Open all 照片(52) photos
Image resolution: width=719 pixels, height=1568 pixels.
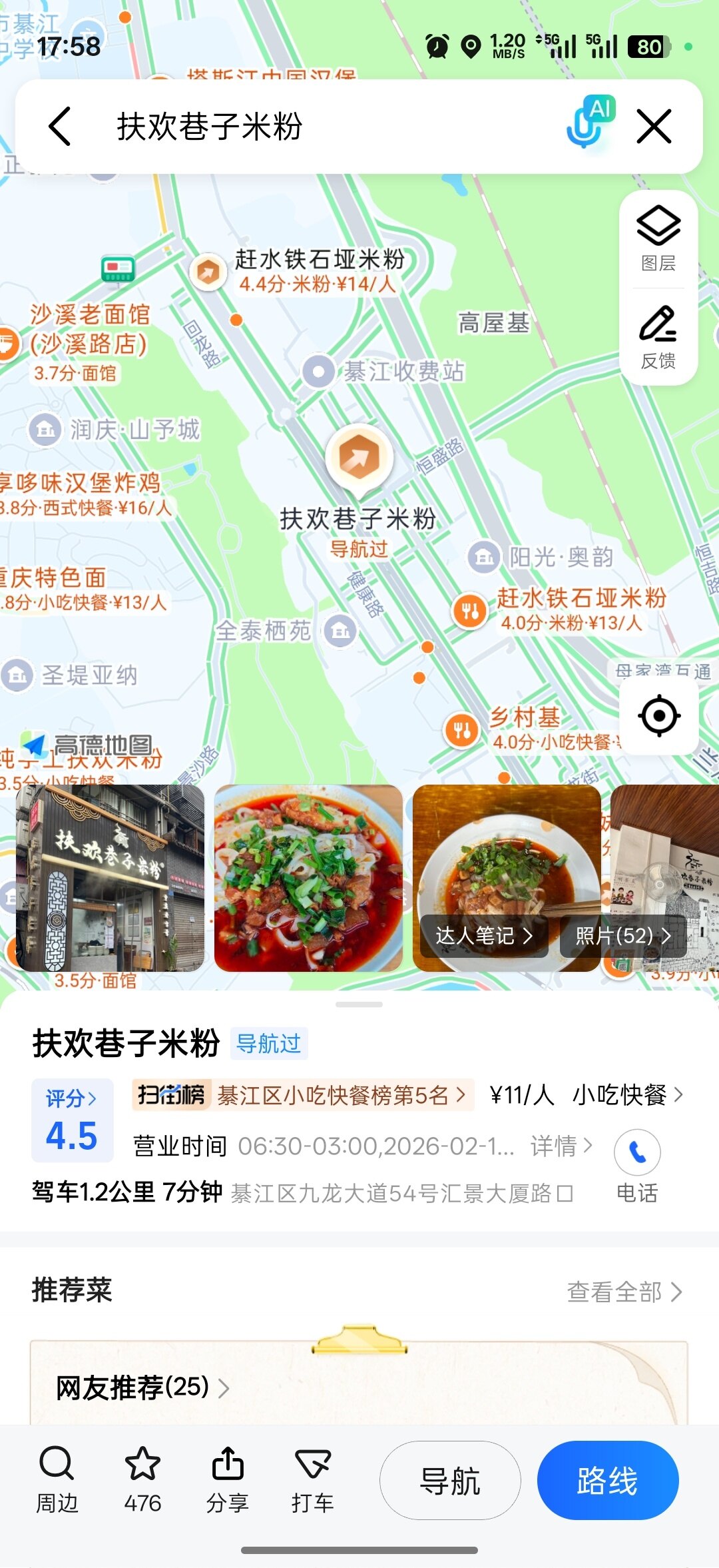point(622,936)
